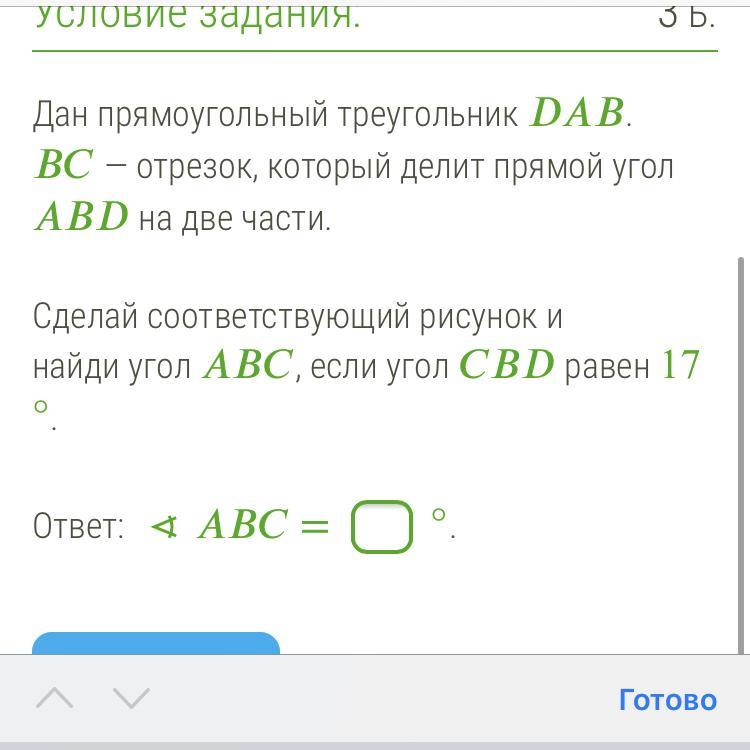The width and height of the screenshot is (750, 750).
Task: Tap the ABC angle answer input box
Action: 381,527
